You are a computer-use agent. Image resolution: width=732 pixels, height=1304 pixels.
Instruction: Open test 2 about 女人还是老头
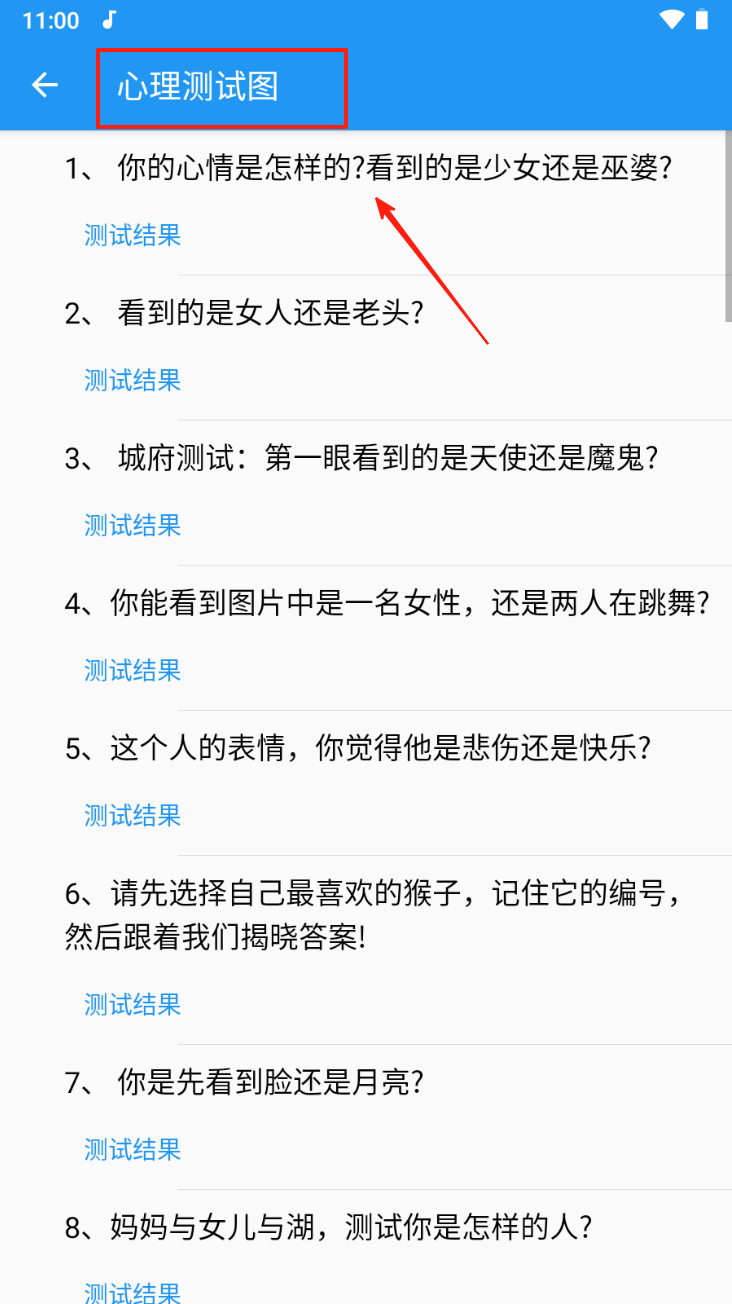coord(245,314)
